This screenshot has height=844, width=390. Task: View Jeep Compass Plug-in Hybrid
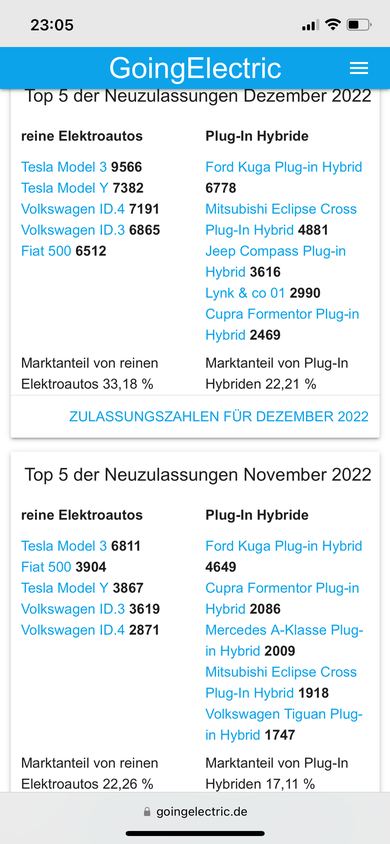(x=275, y=262)
